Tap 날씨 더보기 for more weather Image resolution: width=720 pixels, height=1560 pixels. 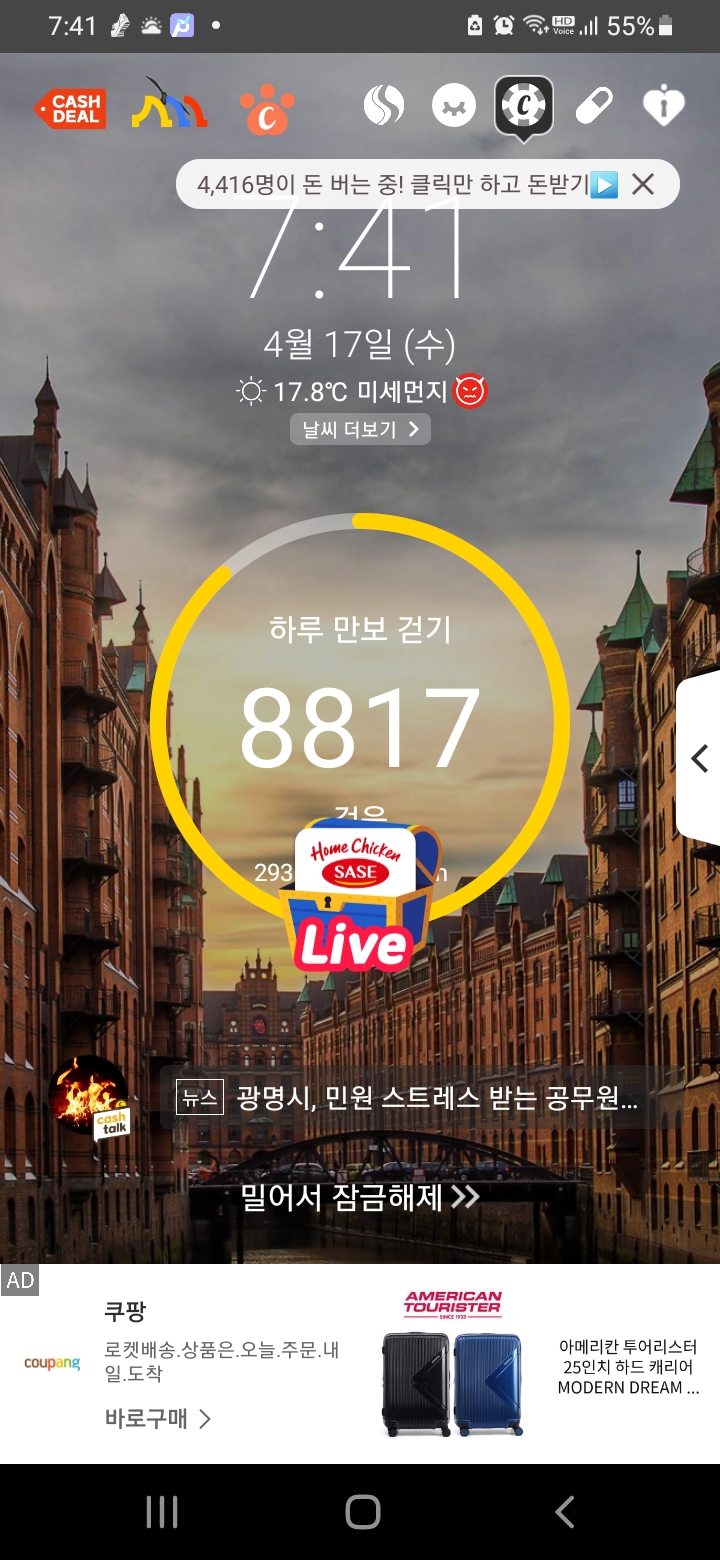pyautogui.click(x=360, y=429)
